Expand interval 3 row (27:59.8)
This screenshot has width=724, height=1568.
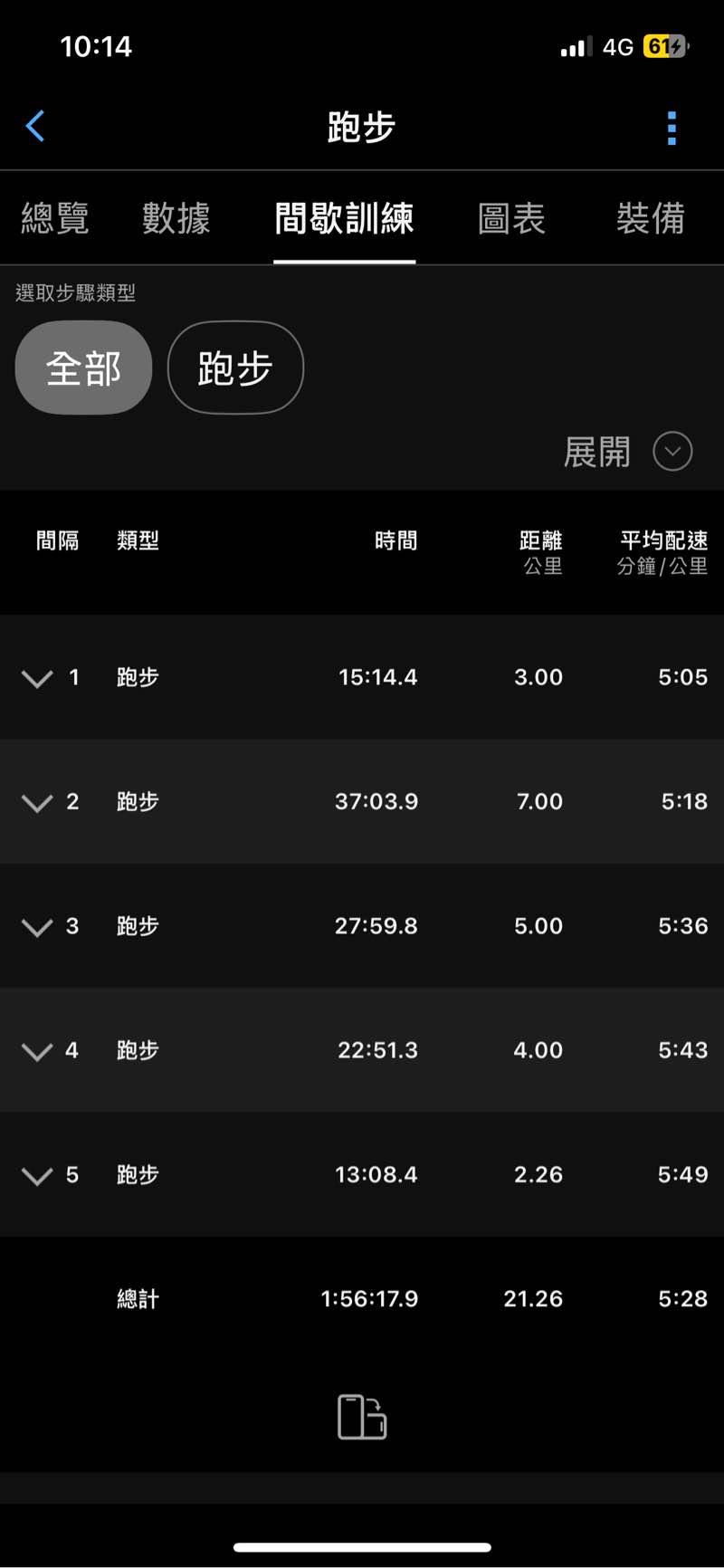pos(37,927)
